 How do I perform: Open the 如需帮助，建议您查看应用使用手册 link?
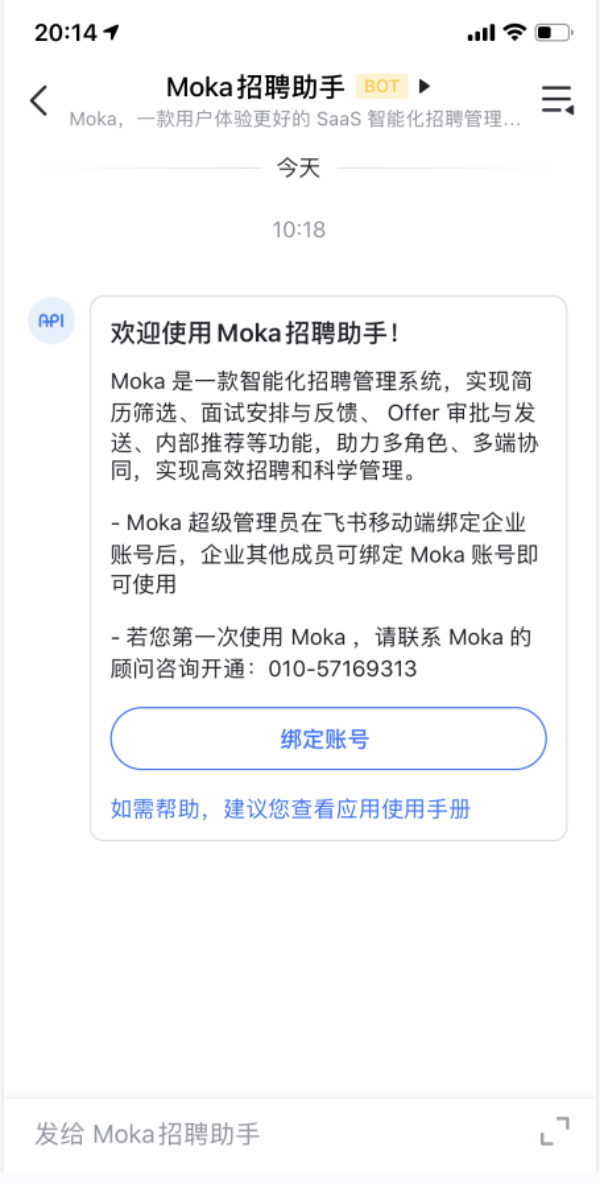tap(290, 809)
